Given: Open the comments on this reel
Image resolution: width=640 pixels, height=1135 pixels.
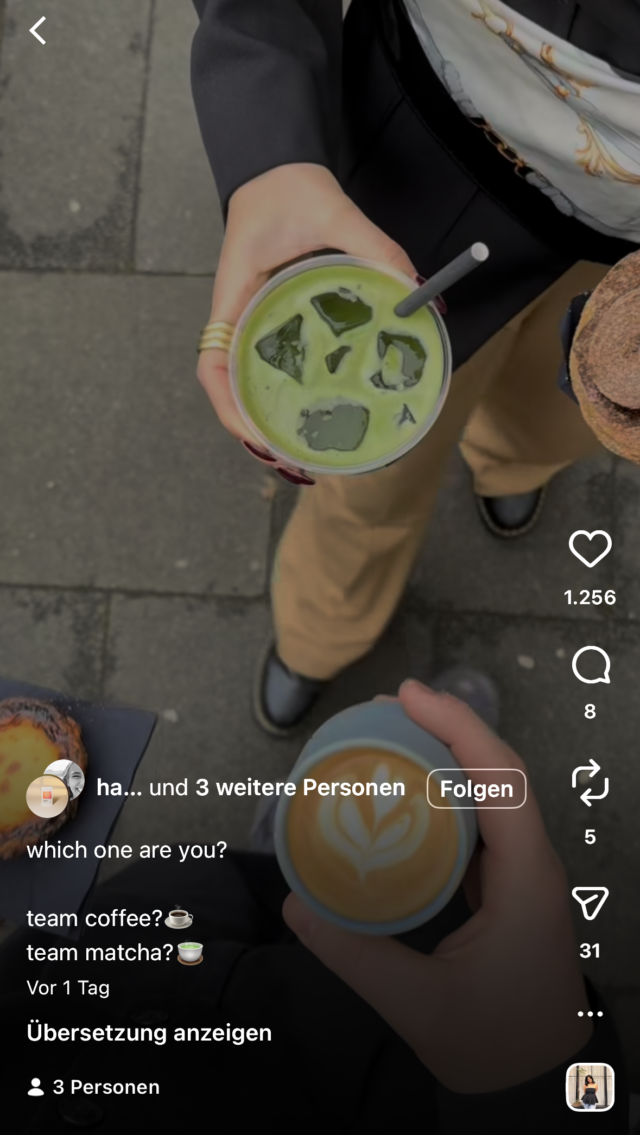Looking at the screenshot, I should click(589, 665).
